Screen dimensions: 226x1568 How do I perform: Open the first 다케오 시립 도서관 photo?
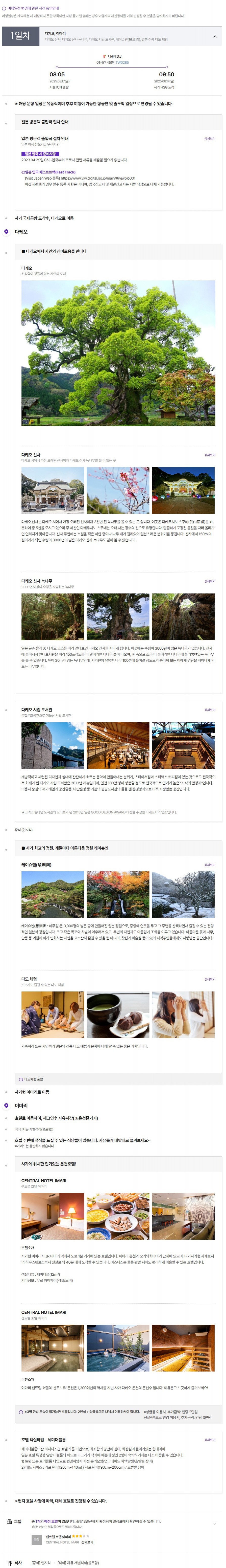(x=53, y=746)
